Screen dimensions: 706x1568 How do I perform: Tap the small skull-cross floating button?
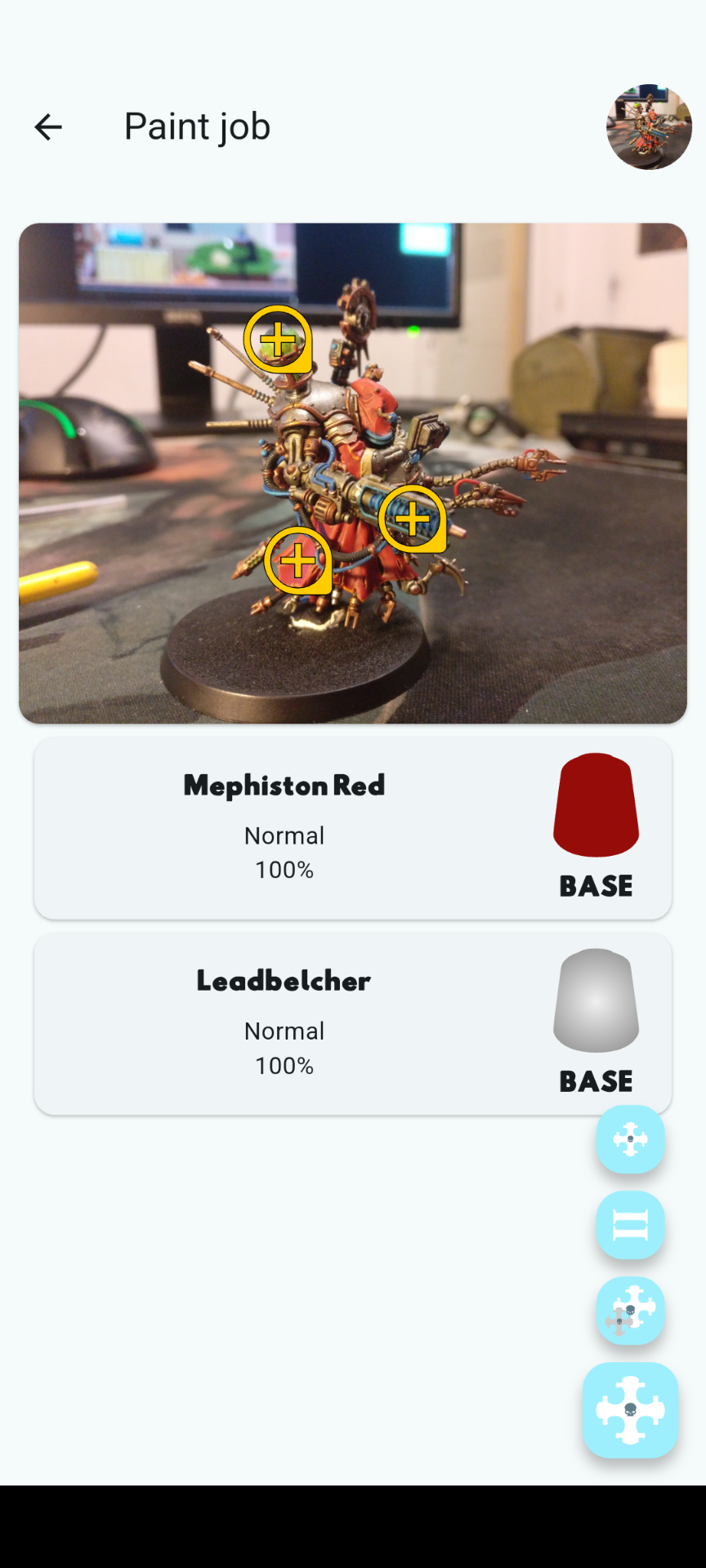click(x=630, y=1139)
